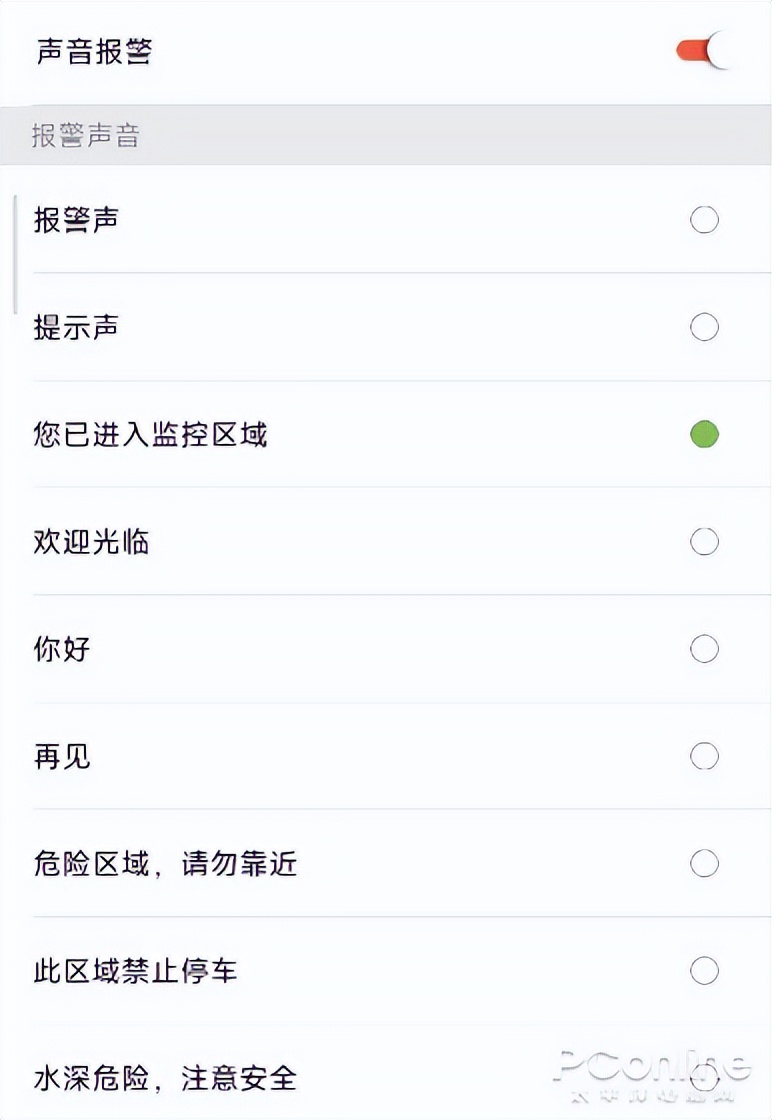
Task: Select the 危险区域，请勿靠近 radio button
Action: pyautogui.click(x=704, y=864)
